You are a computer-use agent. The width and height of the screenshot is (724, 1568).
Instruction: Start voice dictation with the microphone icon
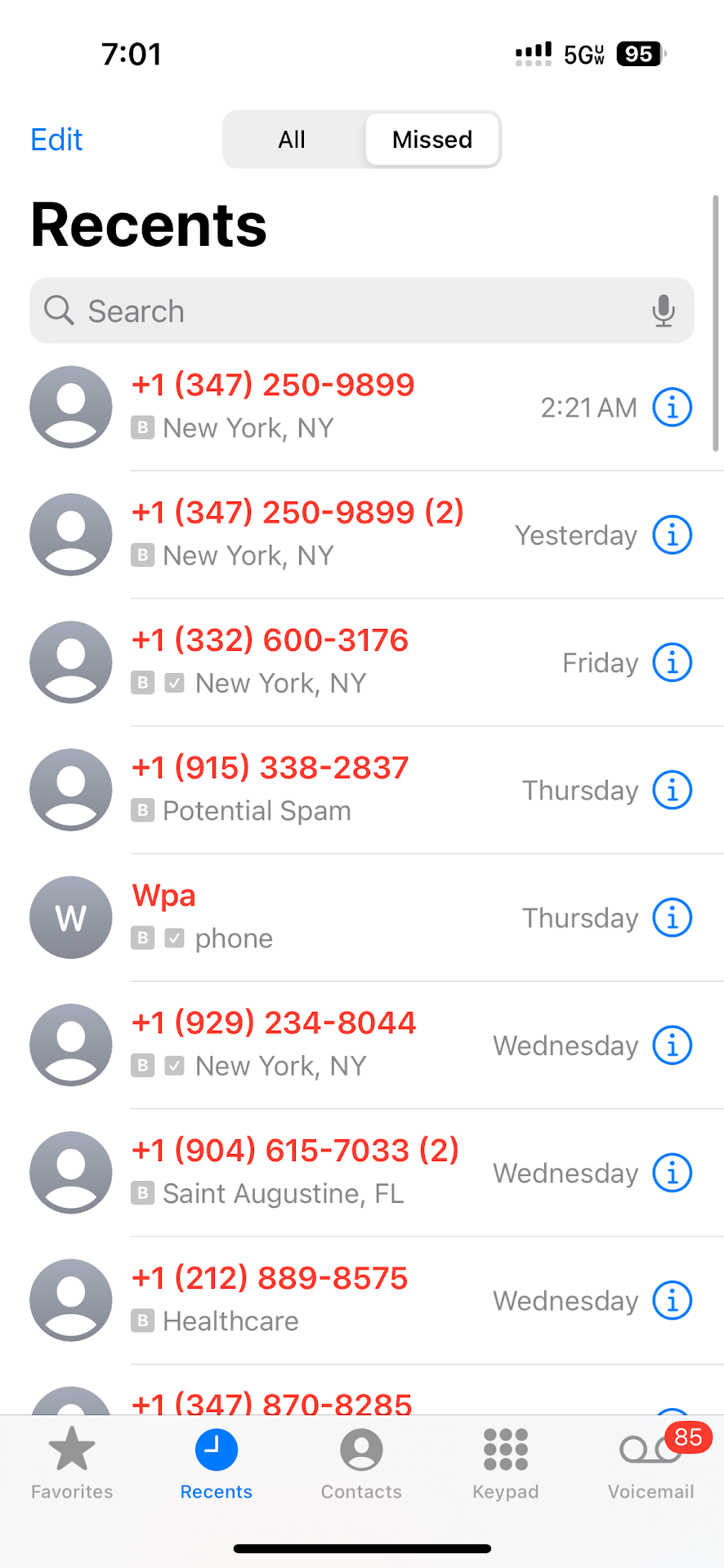[x=664, y=311]
